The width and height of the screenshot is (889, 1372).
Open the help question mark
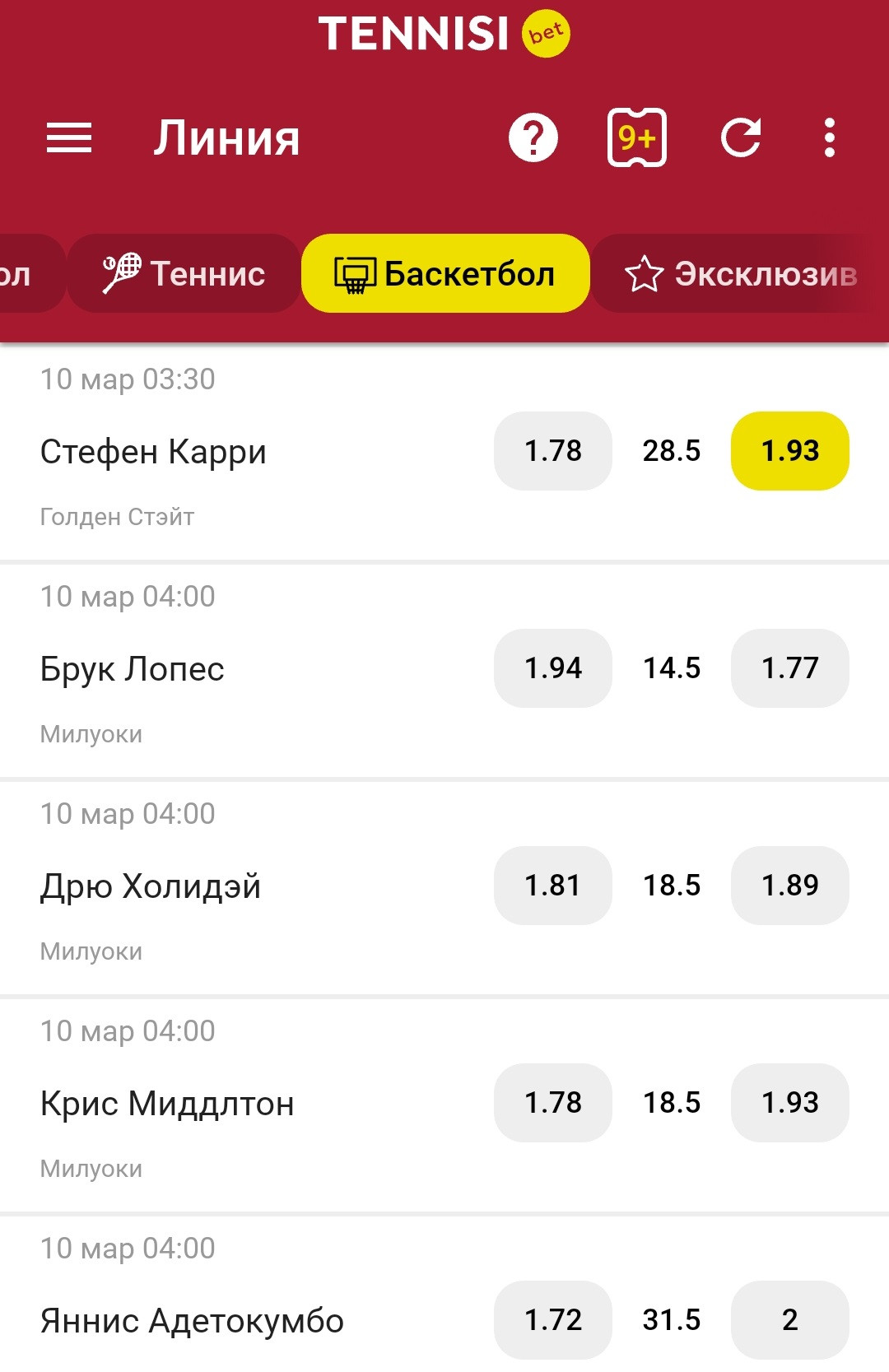[533, 137]
